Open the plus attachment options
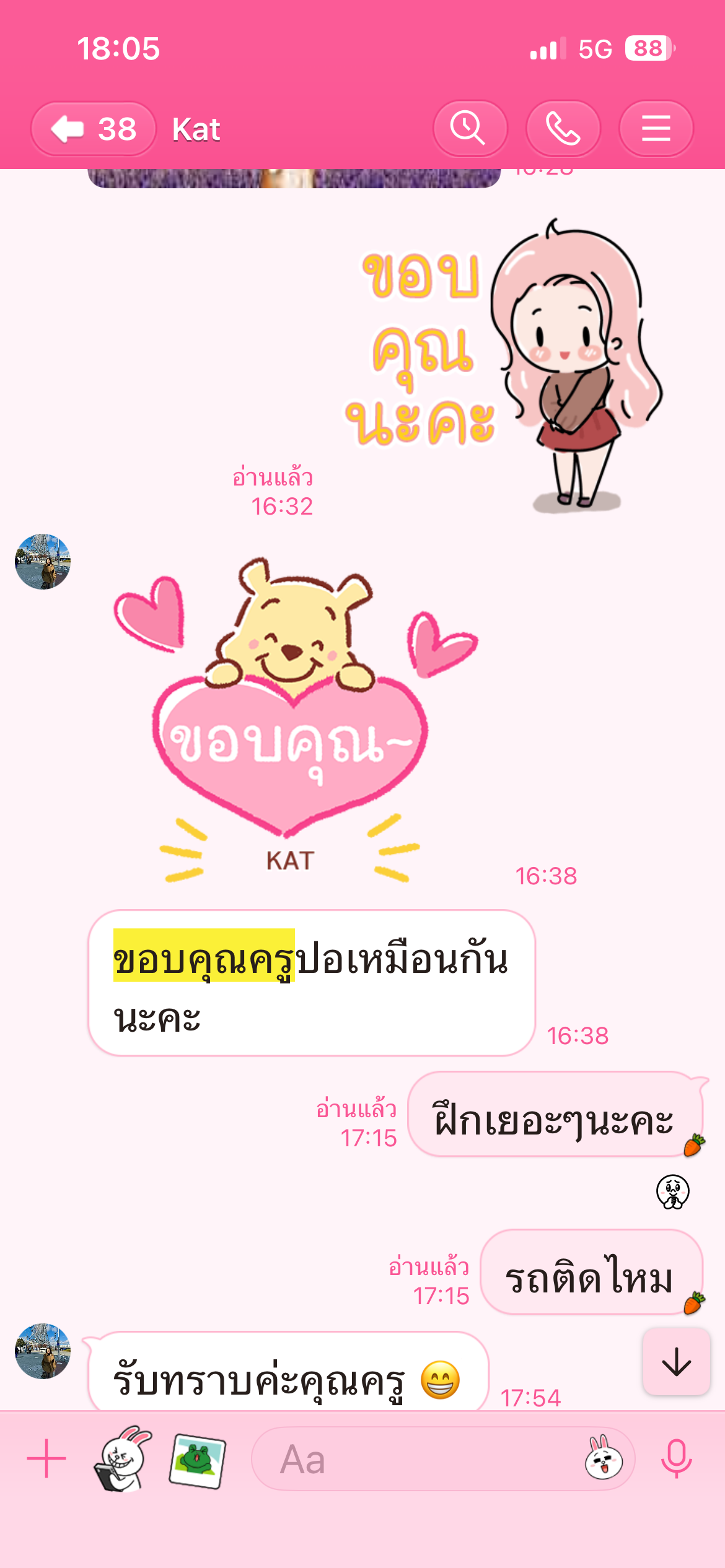The width and height of the screenshot is (725, 1568). (x=46, y=1458)
